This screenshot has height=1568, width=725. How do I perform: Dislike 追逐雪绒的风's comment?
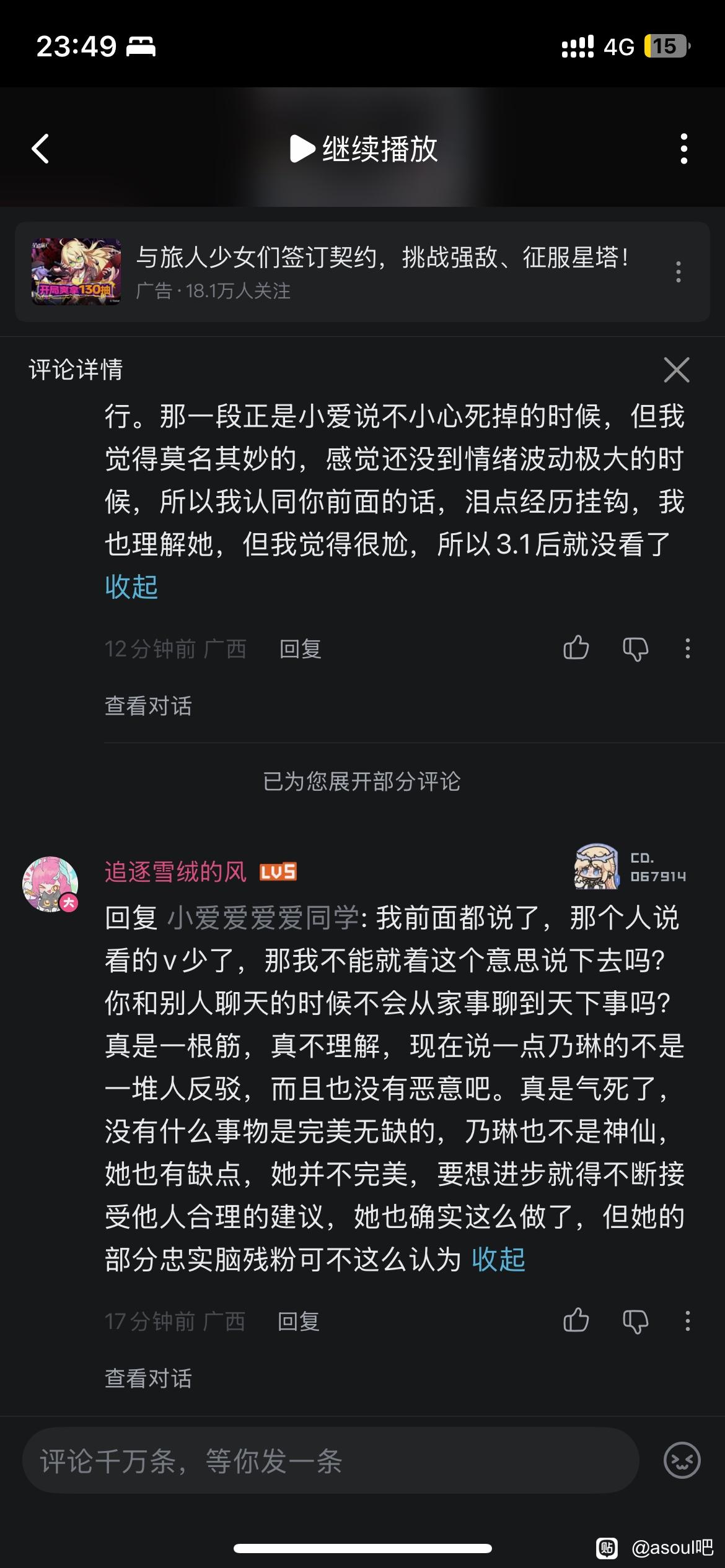(635, 1320)
